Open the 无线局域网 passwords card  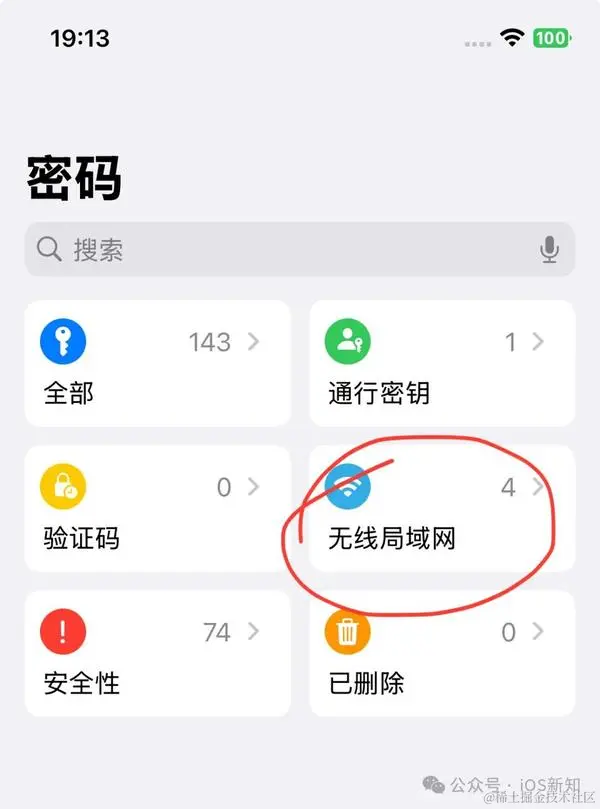pos(442,509)
